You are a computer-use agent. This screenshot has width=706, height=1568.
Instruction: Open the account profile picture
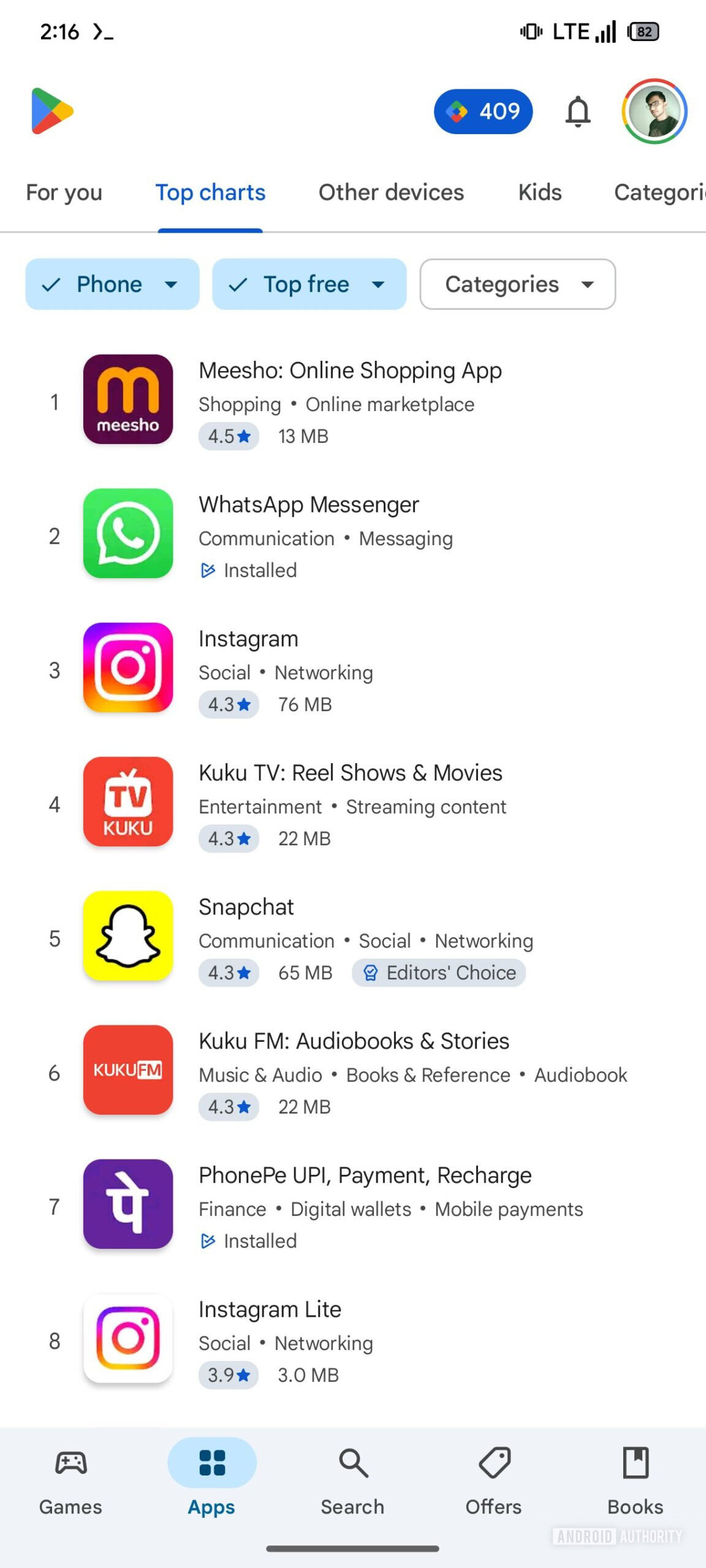pyautogui.click(x=654, y=111)
